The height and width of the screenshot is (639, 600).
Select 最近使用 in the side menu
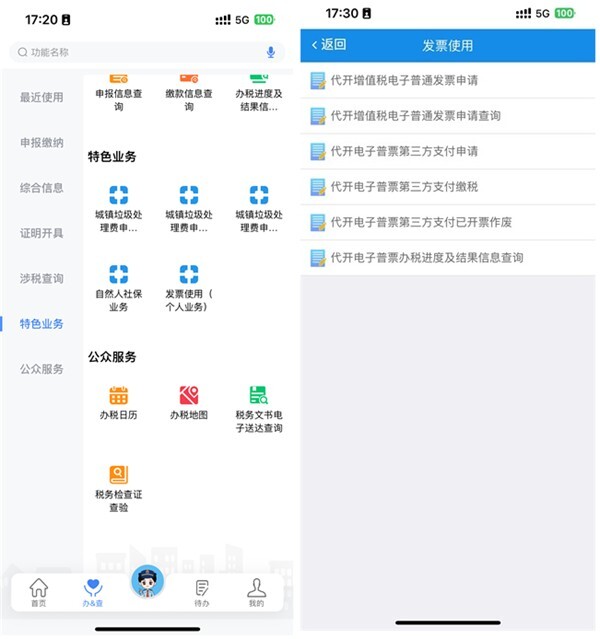(x=42, y=97)
